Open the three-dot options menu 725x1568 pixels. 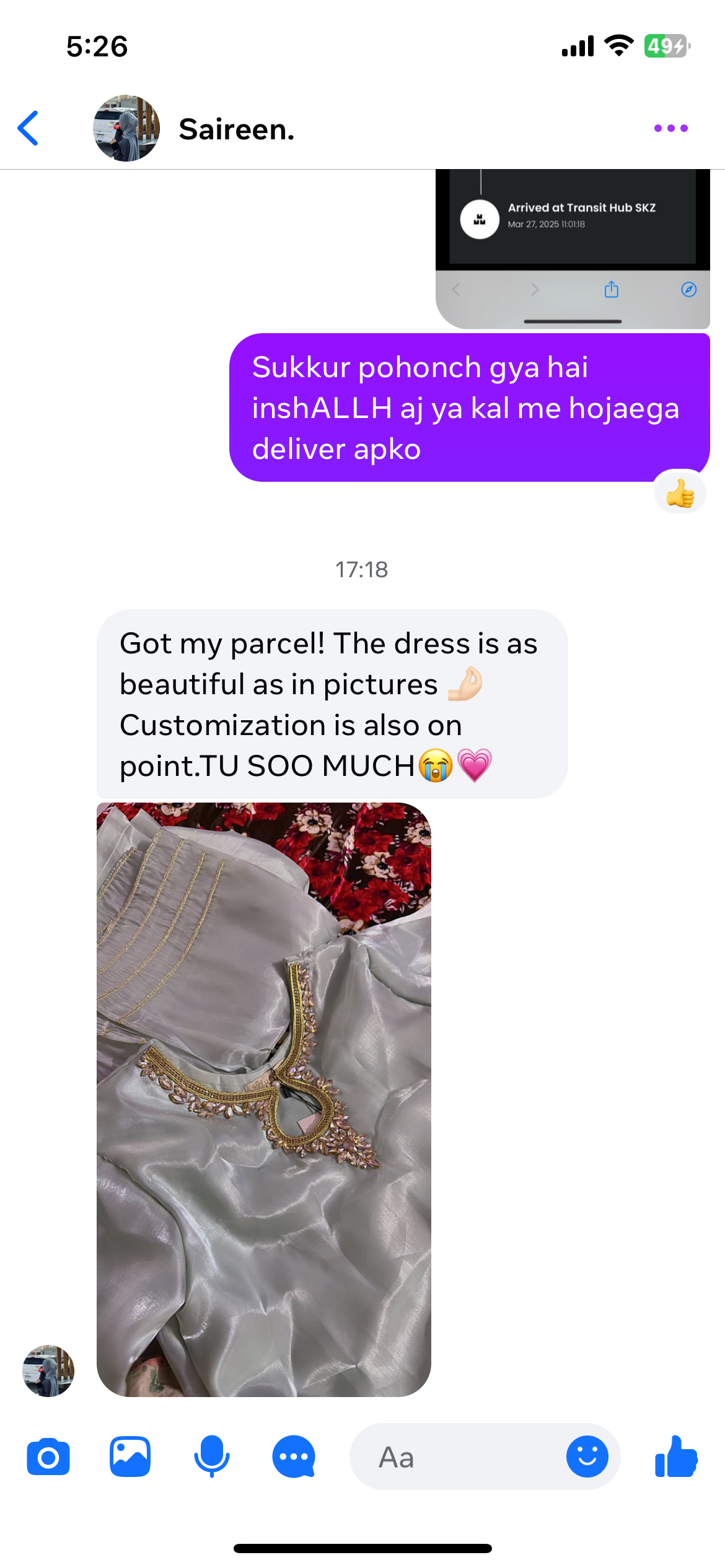point(670,128)
